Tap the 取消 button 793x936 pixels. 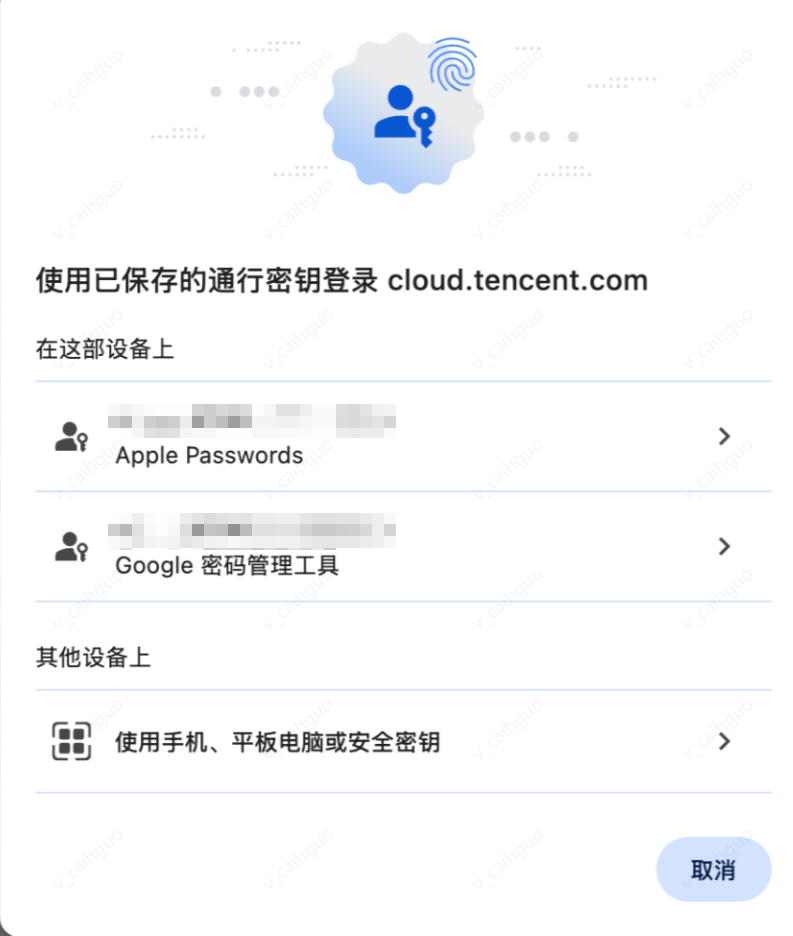[x=713, y=869]
